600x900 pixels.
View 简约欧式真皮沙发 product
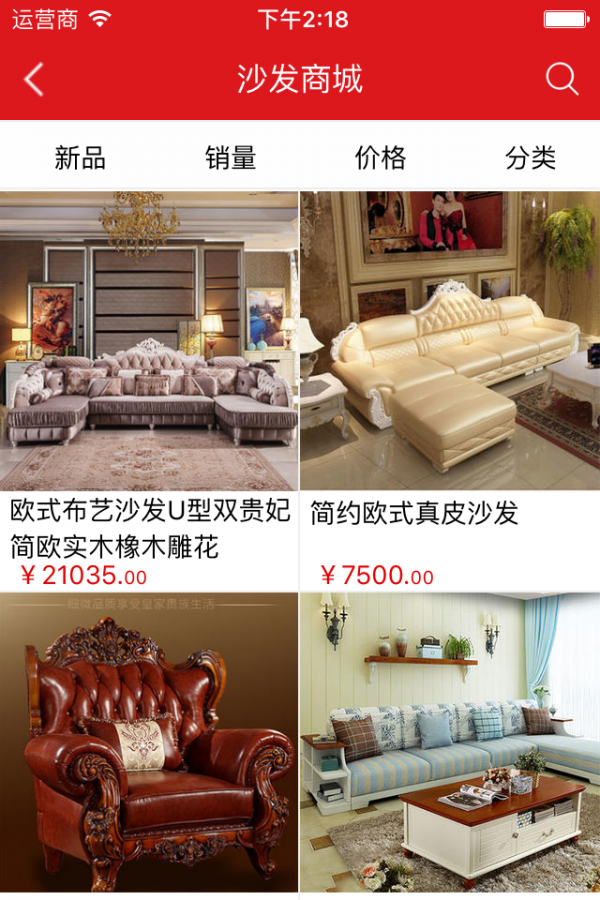click(x=450, y=340)
